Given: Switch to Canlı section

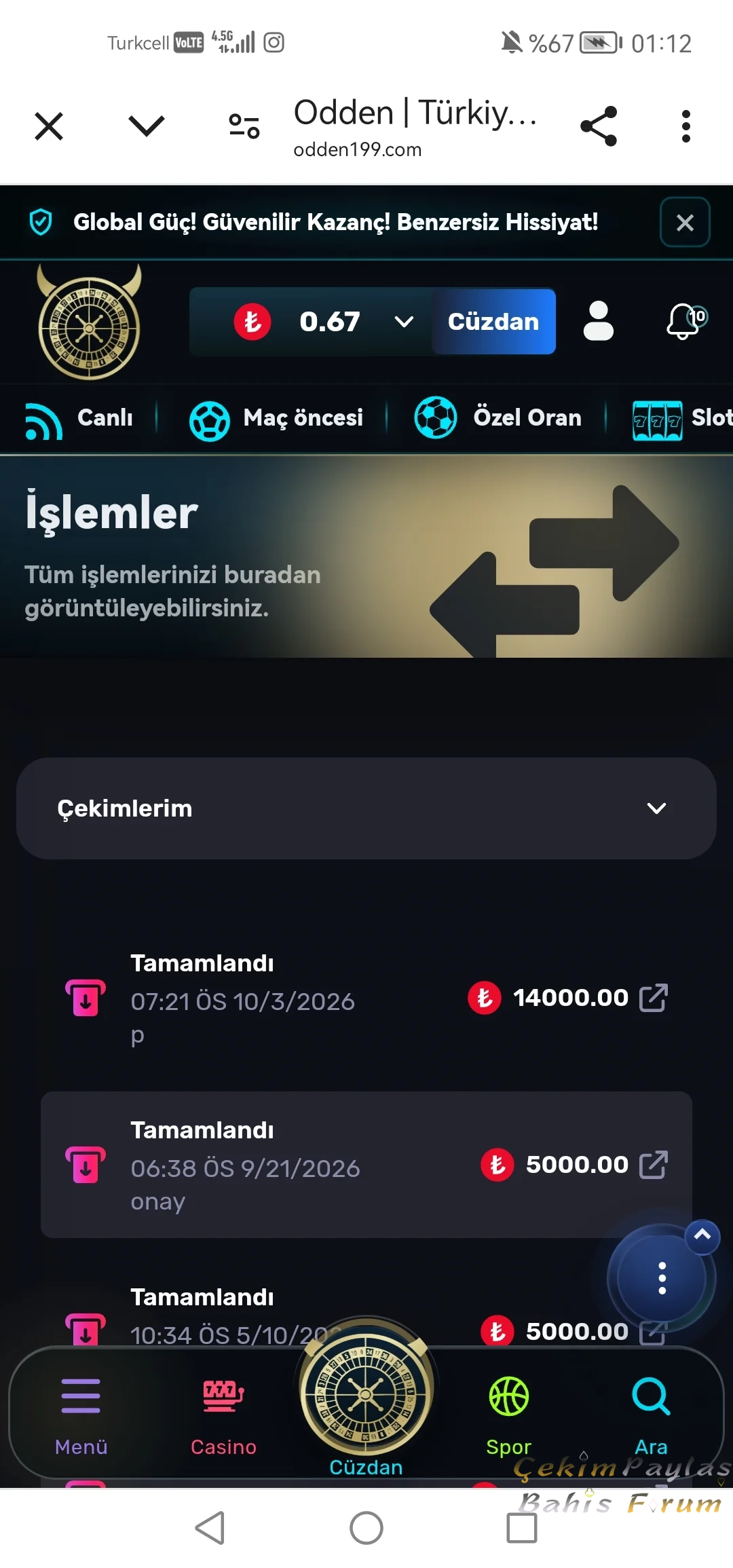Looking at the screenshot, I should tap(79, 419).
